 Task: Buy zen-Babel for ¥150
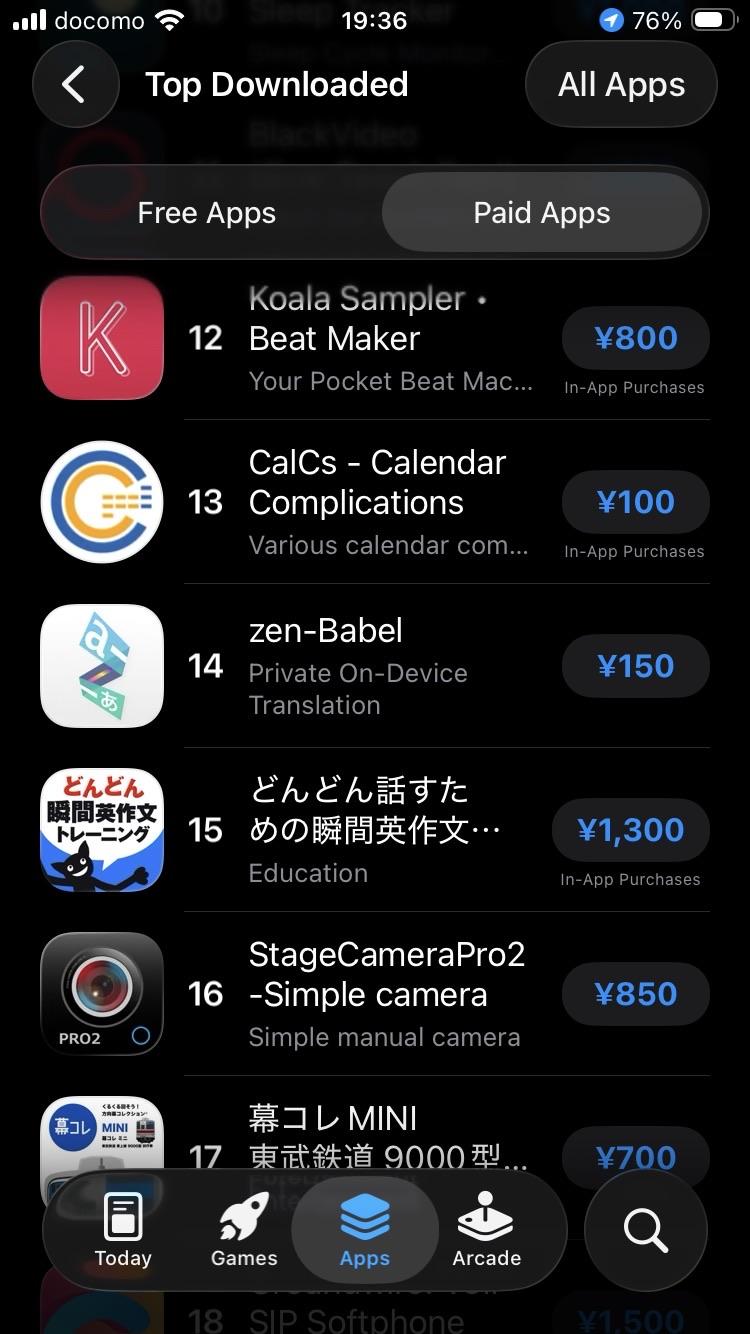pyautogui.click(x=635, y=666)
